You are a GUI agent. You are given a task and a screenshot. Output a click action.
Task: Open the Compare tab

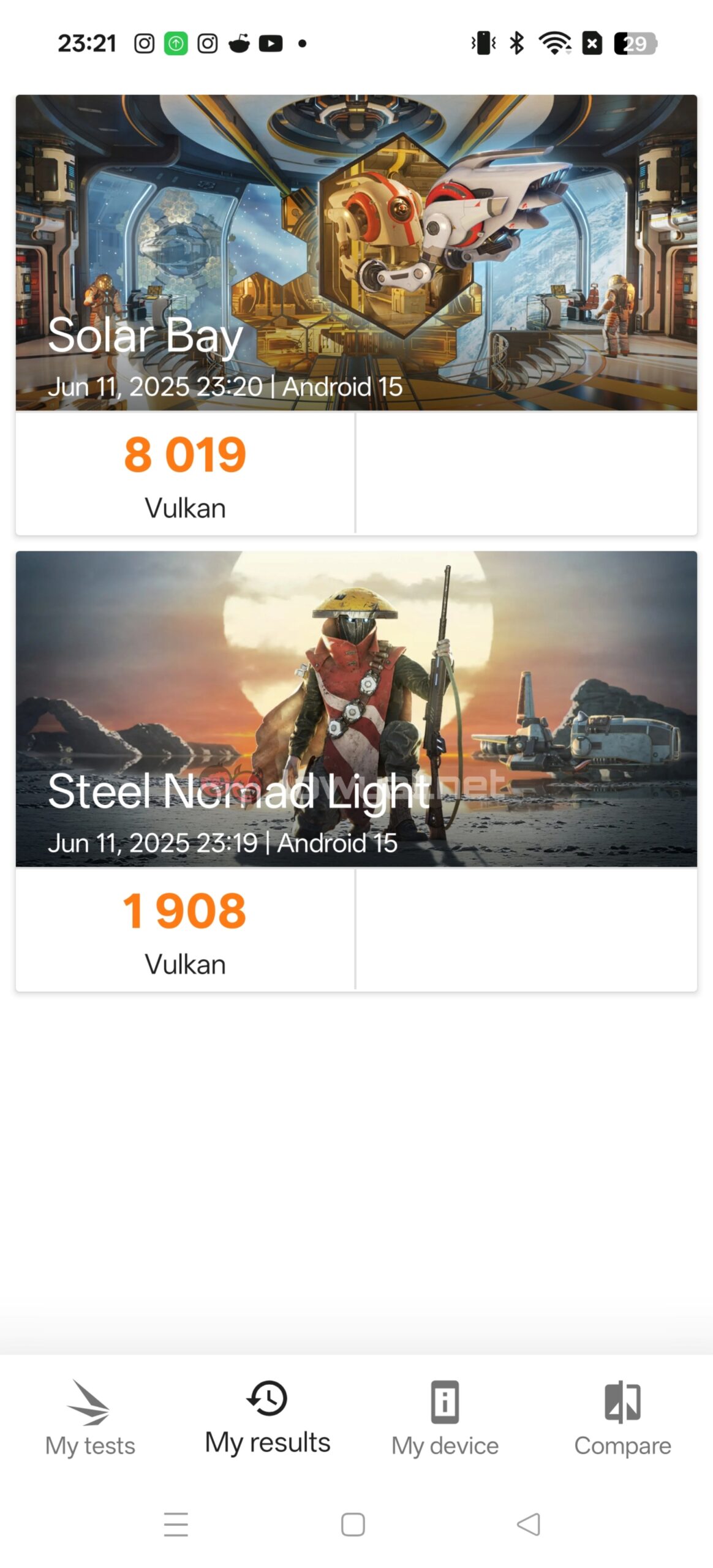622,1416
